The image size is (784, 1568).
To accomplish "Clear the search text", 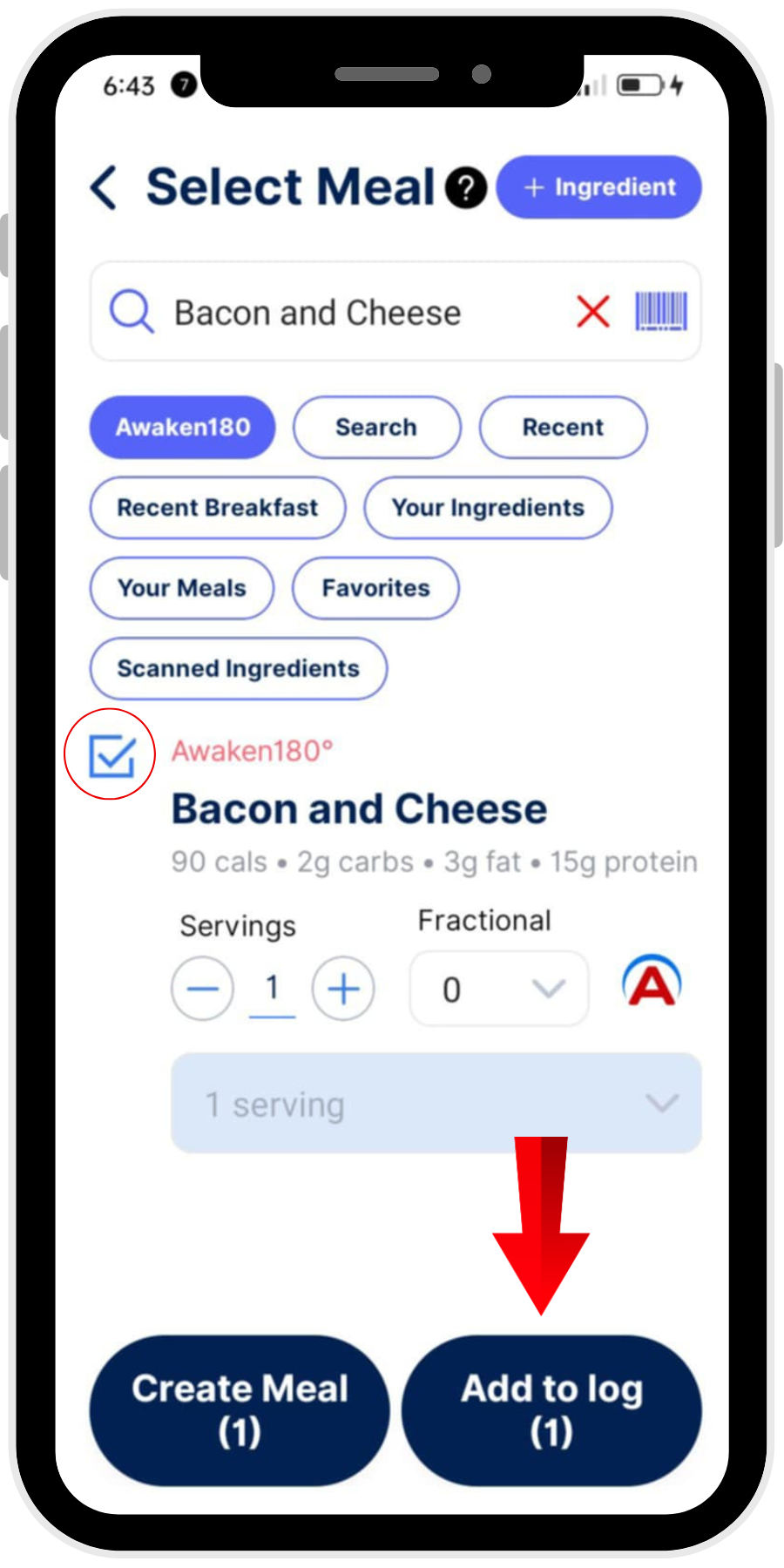I will pyautogui.click(x=592, y=312).
